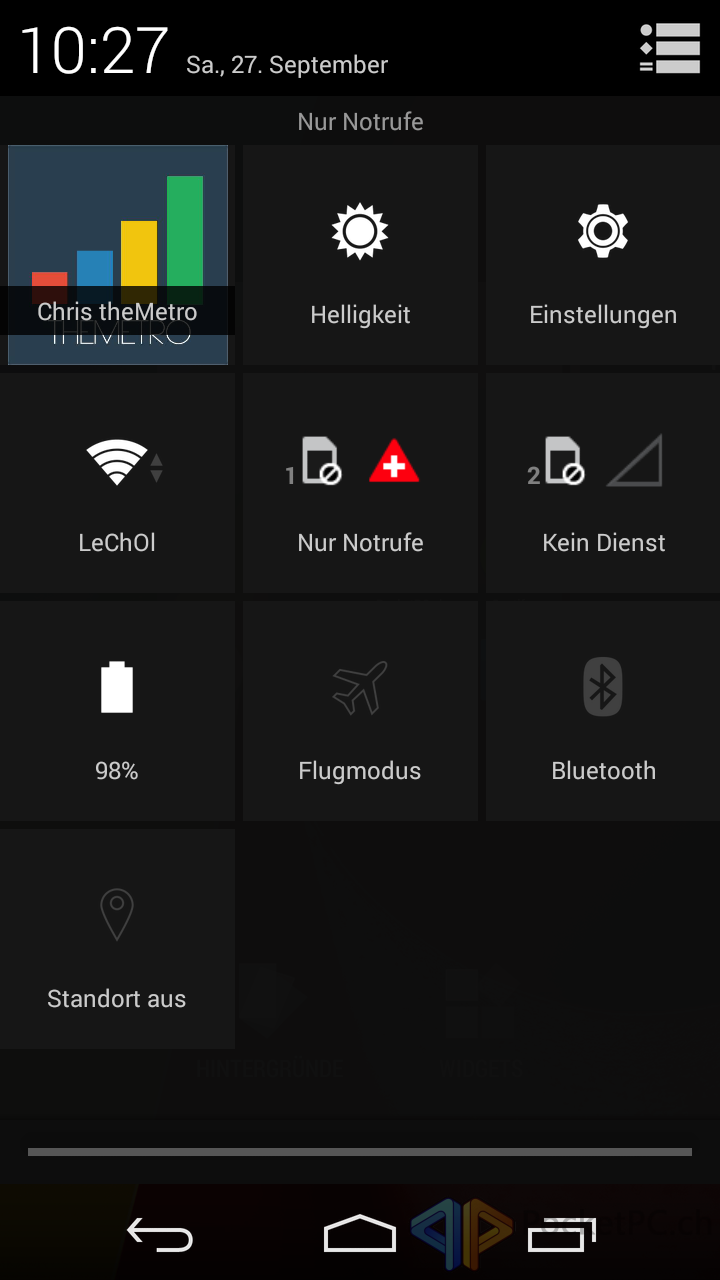
Task: Tap the SIM 1 Nur Notrufe tile
Action: pyautogui.click(x=360, y=483)
